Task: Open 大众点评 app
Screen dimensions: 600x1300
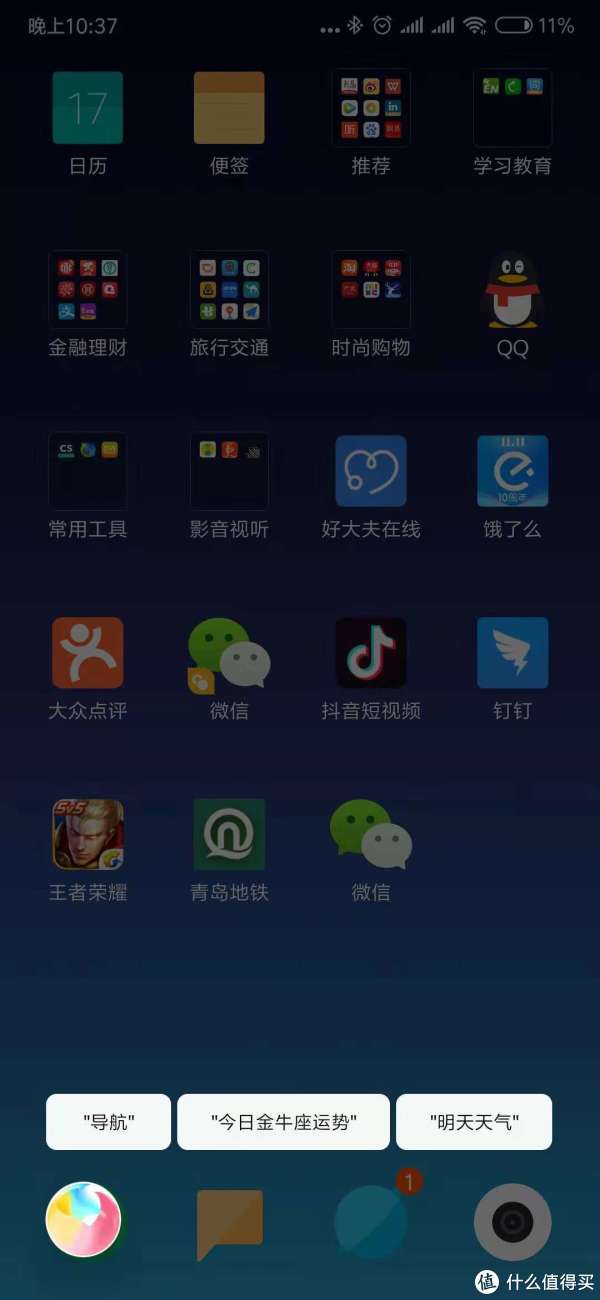Action: tap(88, 653)
